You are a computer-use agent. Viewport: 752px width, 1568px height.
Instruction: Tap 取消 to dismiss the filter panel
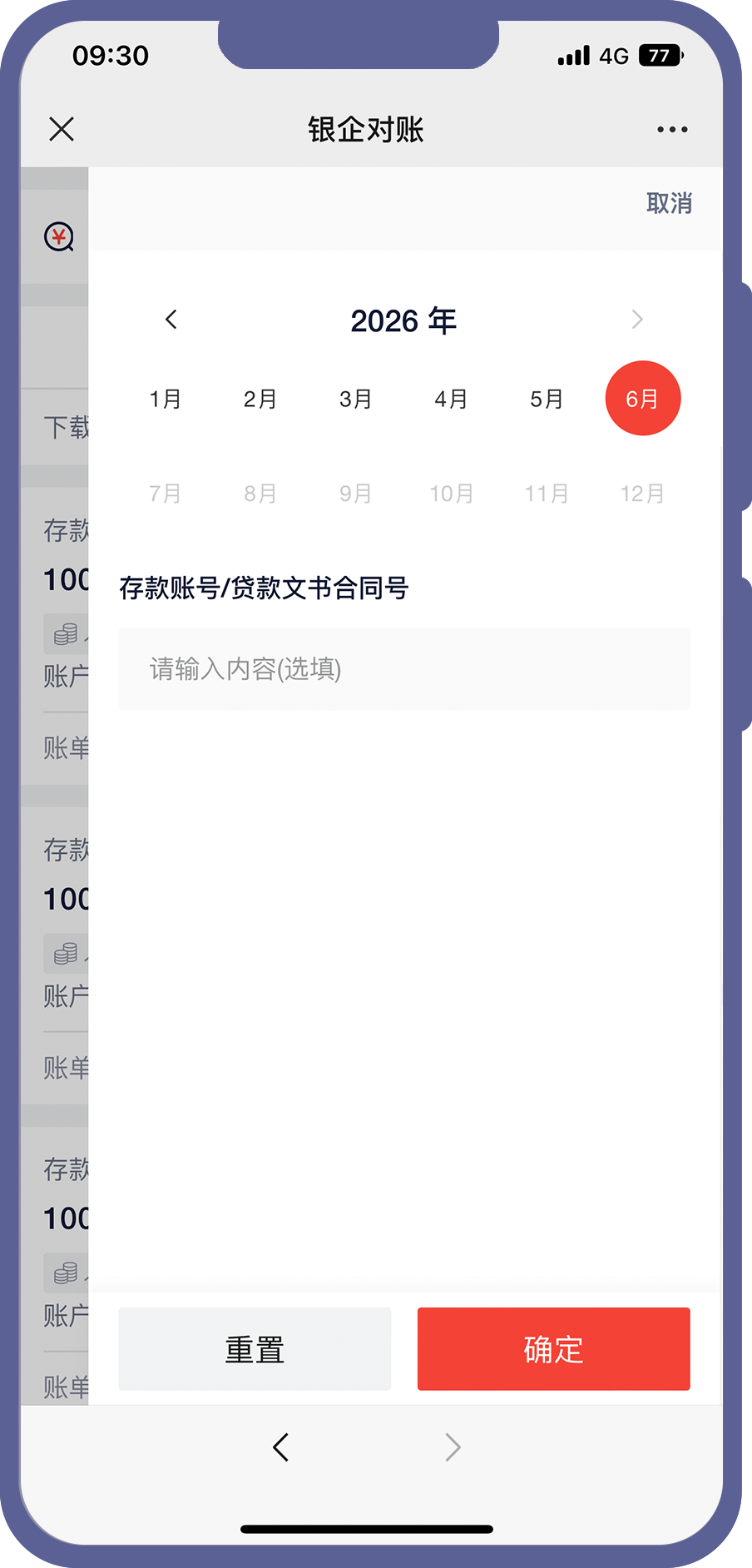669,203
